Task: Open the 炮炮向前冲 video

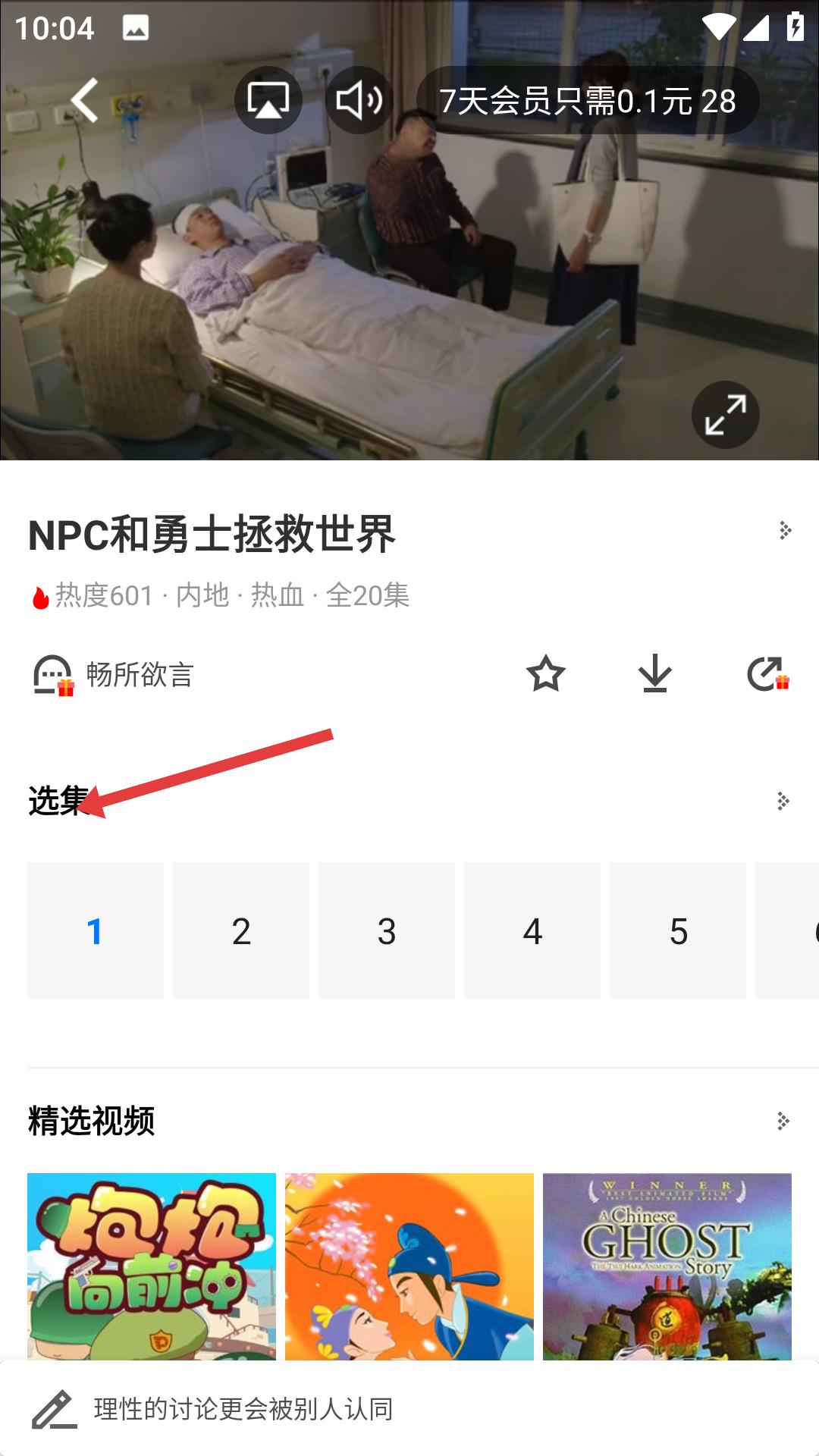Action: pyautogui.click(x=152, y=1266)
